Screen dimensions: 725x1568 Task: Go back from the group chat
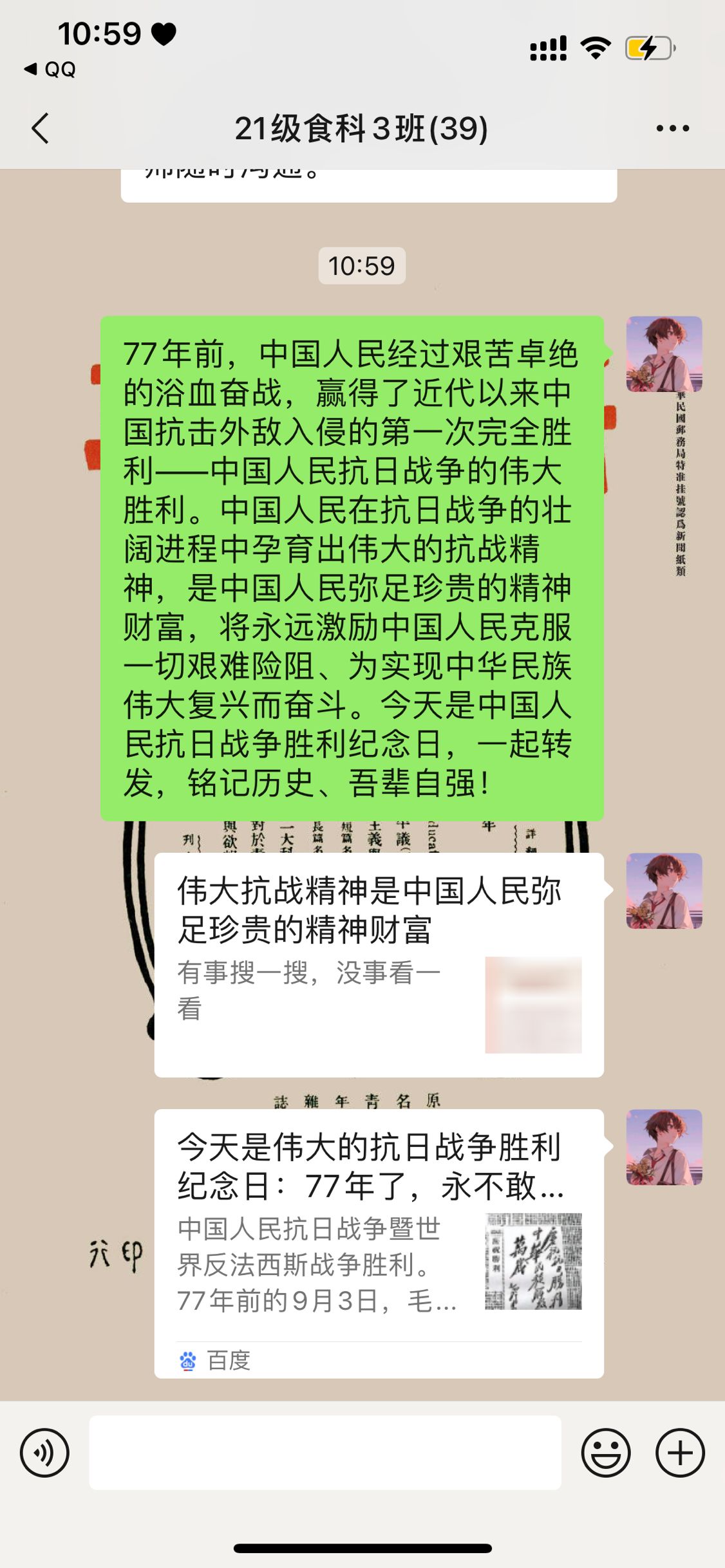point(40,128)
